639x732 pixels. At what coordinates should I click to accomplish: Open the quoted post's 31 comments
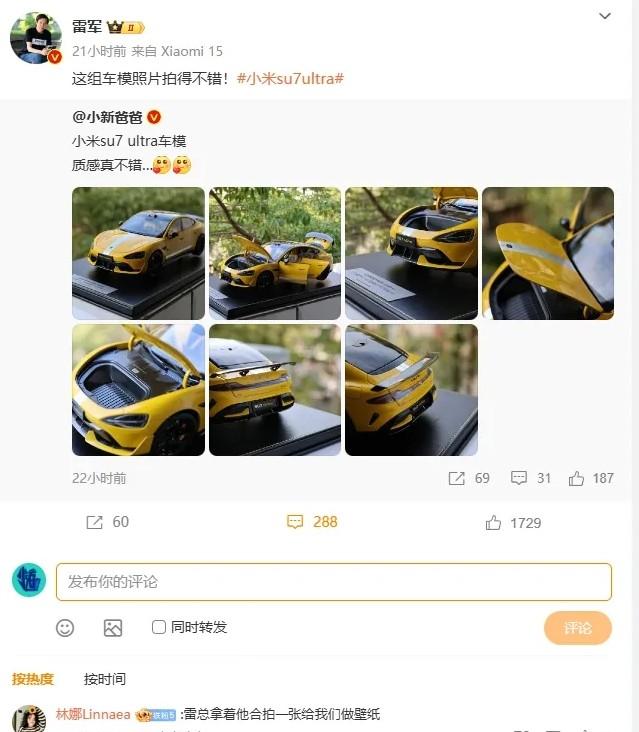(x=530, y=478)
